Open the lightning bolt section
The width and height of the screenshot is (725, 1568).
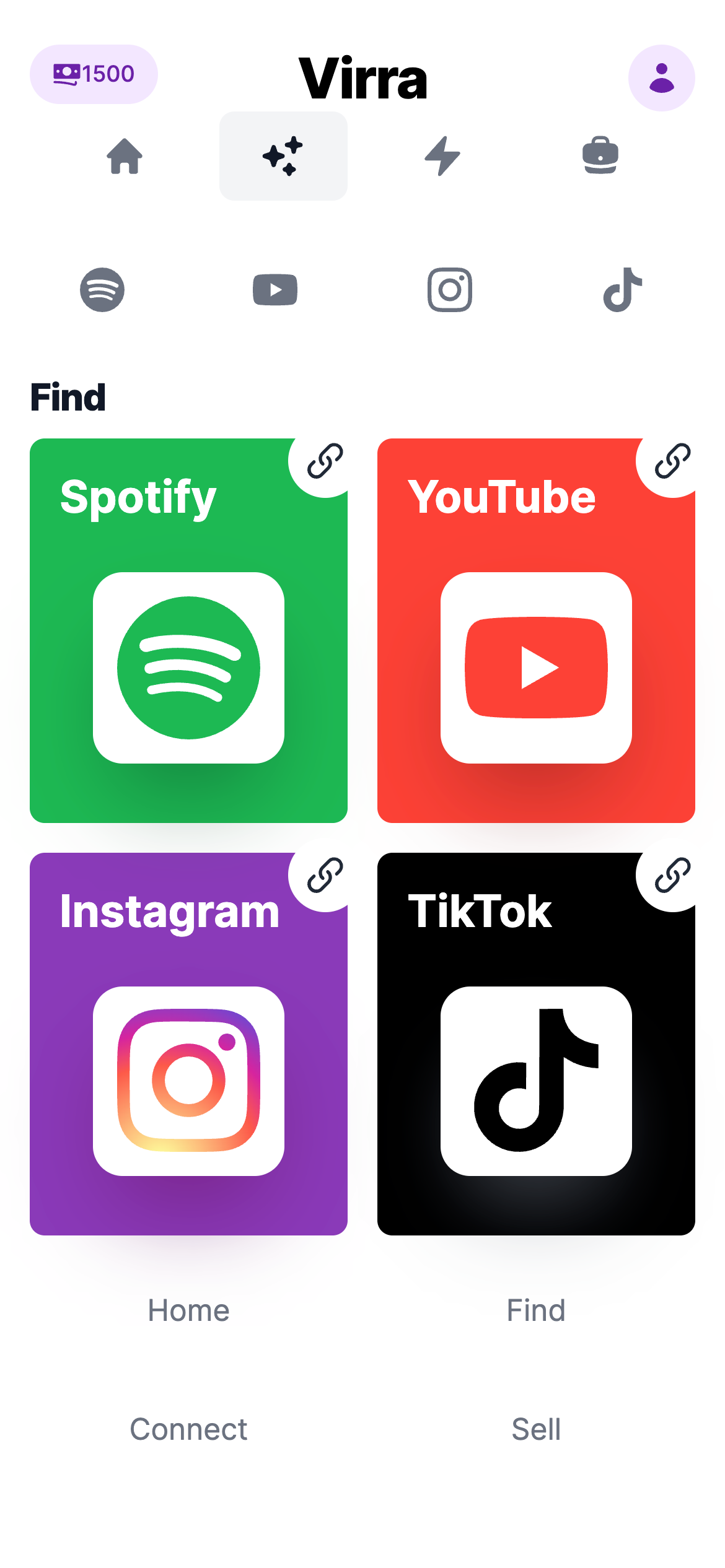tap(442, 156)
